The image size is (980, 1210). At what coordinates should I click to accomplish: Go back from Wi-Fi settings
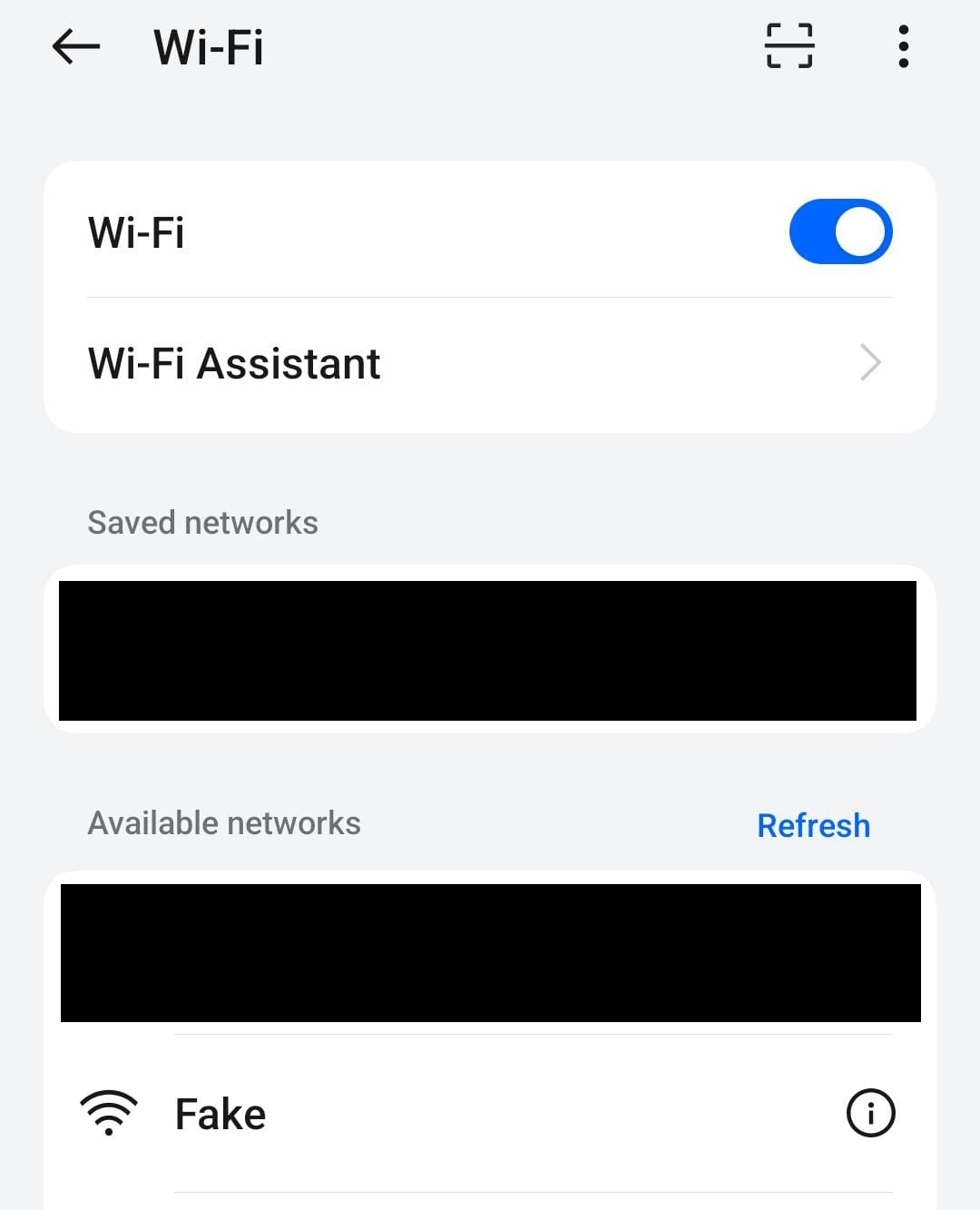point(76,46)
